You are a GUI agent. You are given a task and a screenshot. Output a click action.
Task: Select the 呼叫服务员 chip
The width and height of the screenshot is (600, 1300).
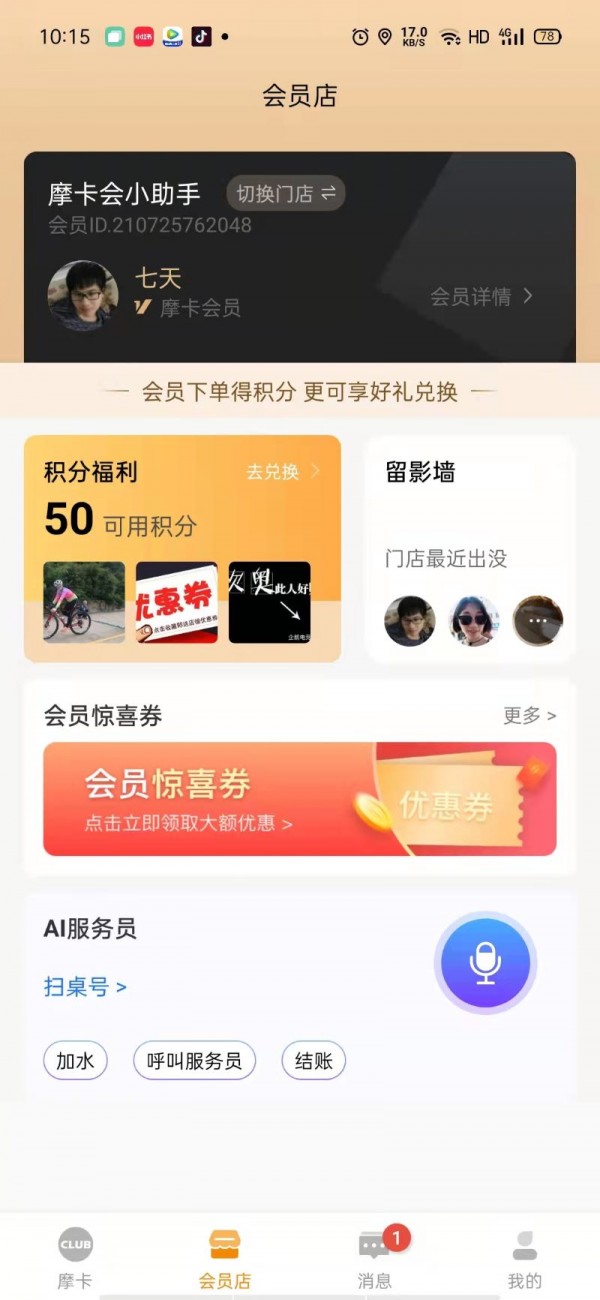click(x=194, y=1061)
